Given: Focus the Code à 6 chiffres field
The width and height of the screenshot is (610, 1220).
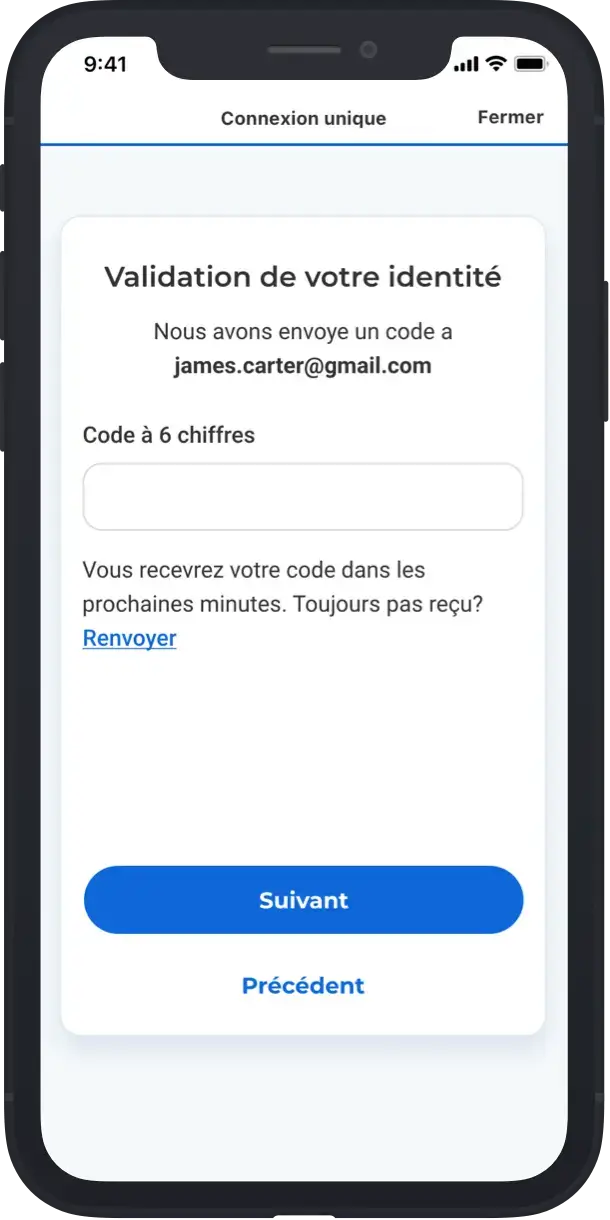Looking at the screenshot, I should (x=303, y=496).
